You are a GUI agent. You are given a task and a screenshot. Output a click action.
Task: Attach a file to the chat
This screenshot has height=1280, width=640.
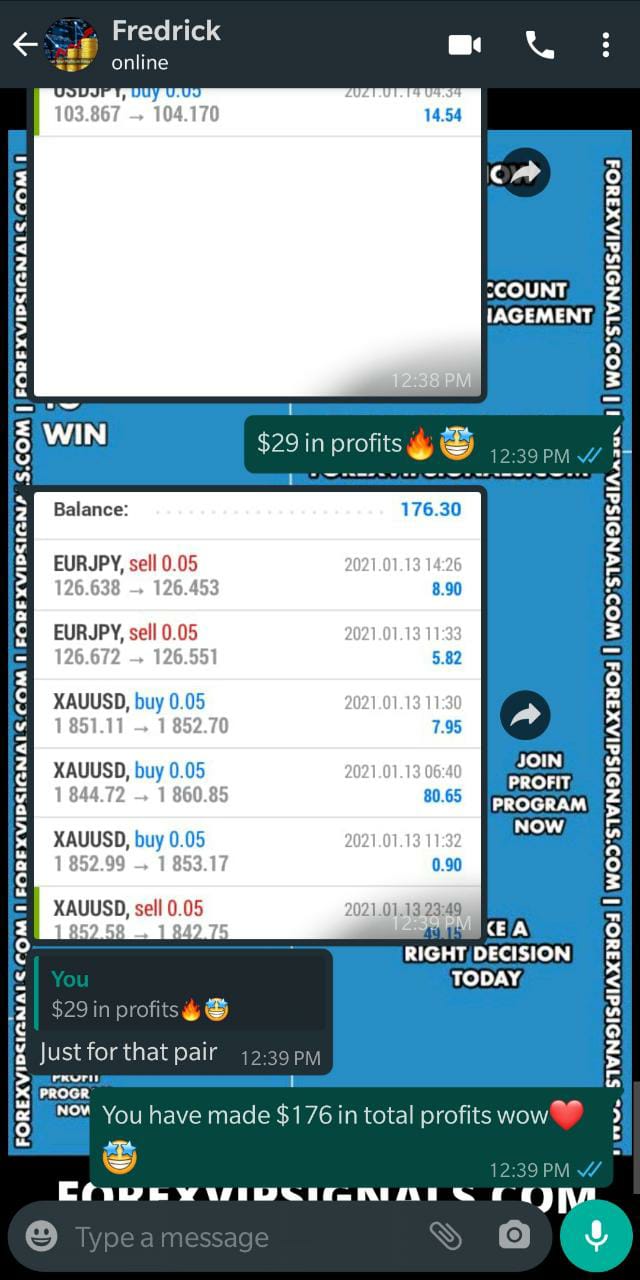coord(445,1237)
